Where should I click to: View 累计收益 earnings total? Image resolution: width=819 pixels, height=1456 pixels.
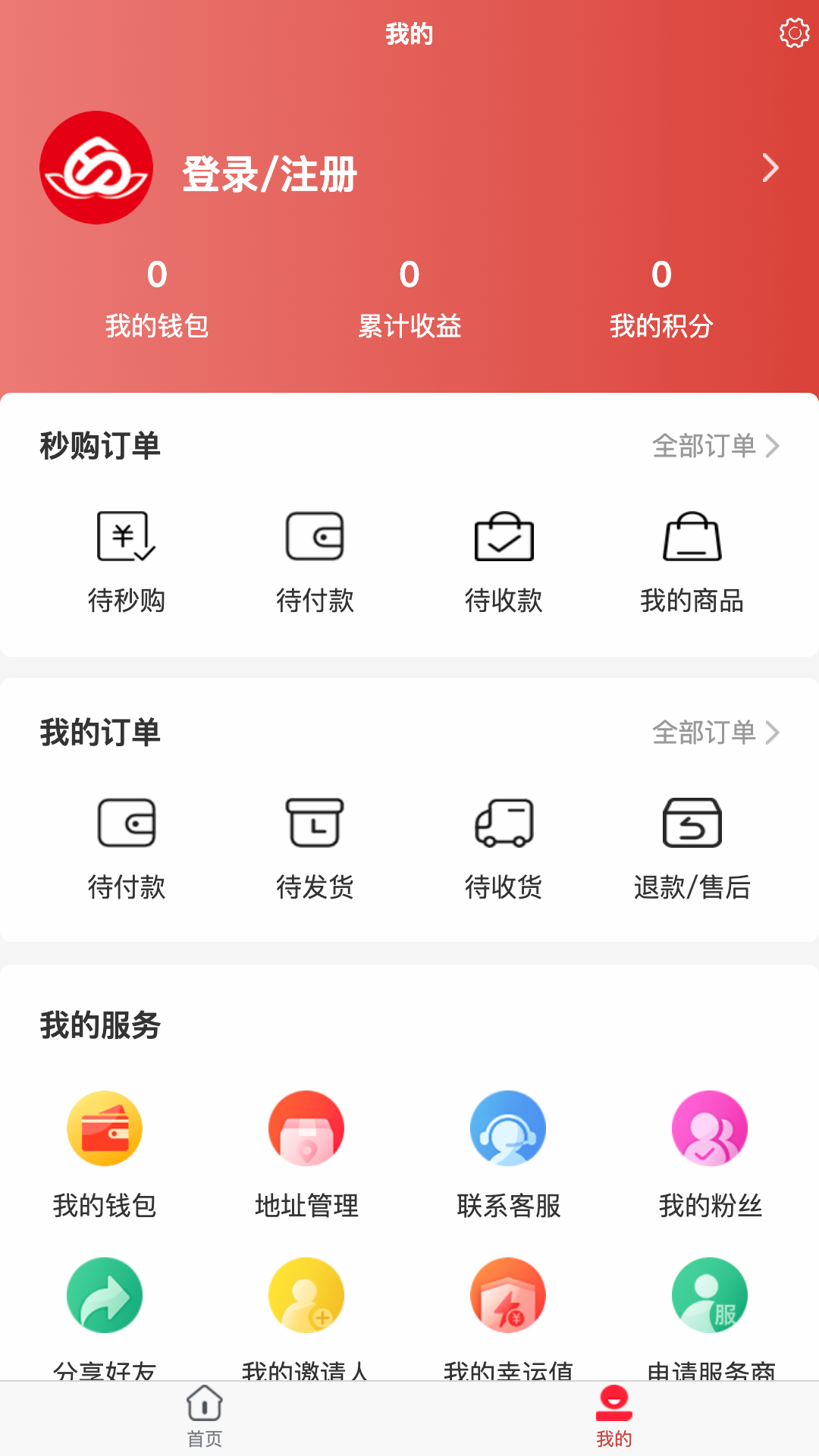tap(409, 300)
